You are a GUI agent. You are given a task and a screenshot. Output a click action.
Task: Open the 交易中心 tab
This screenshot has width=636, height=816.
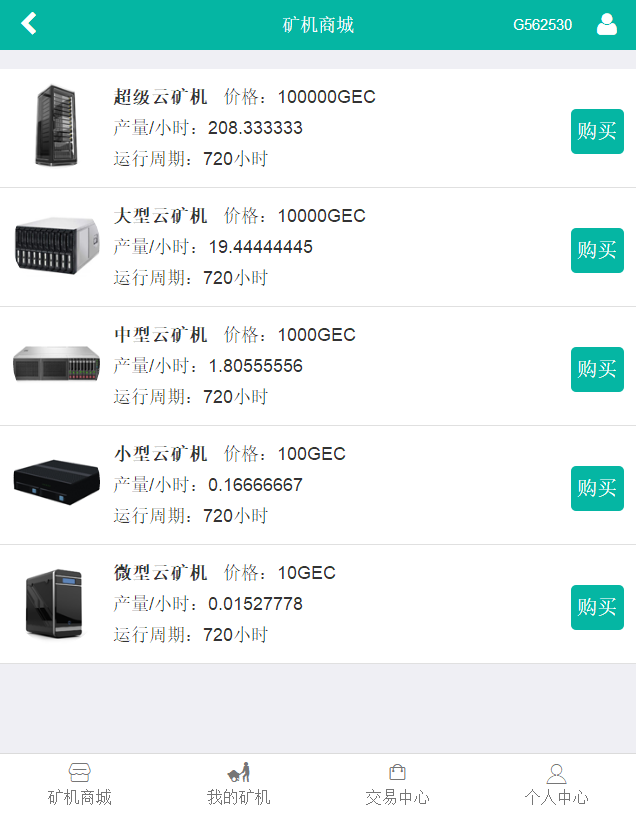[397, 785]
